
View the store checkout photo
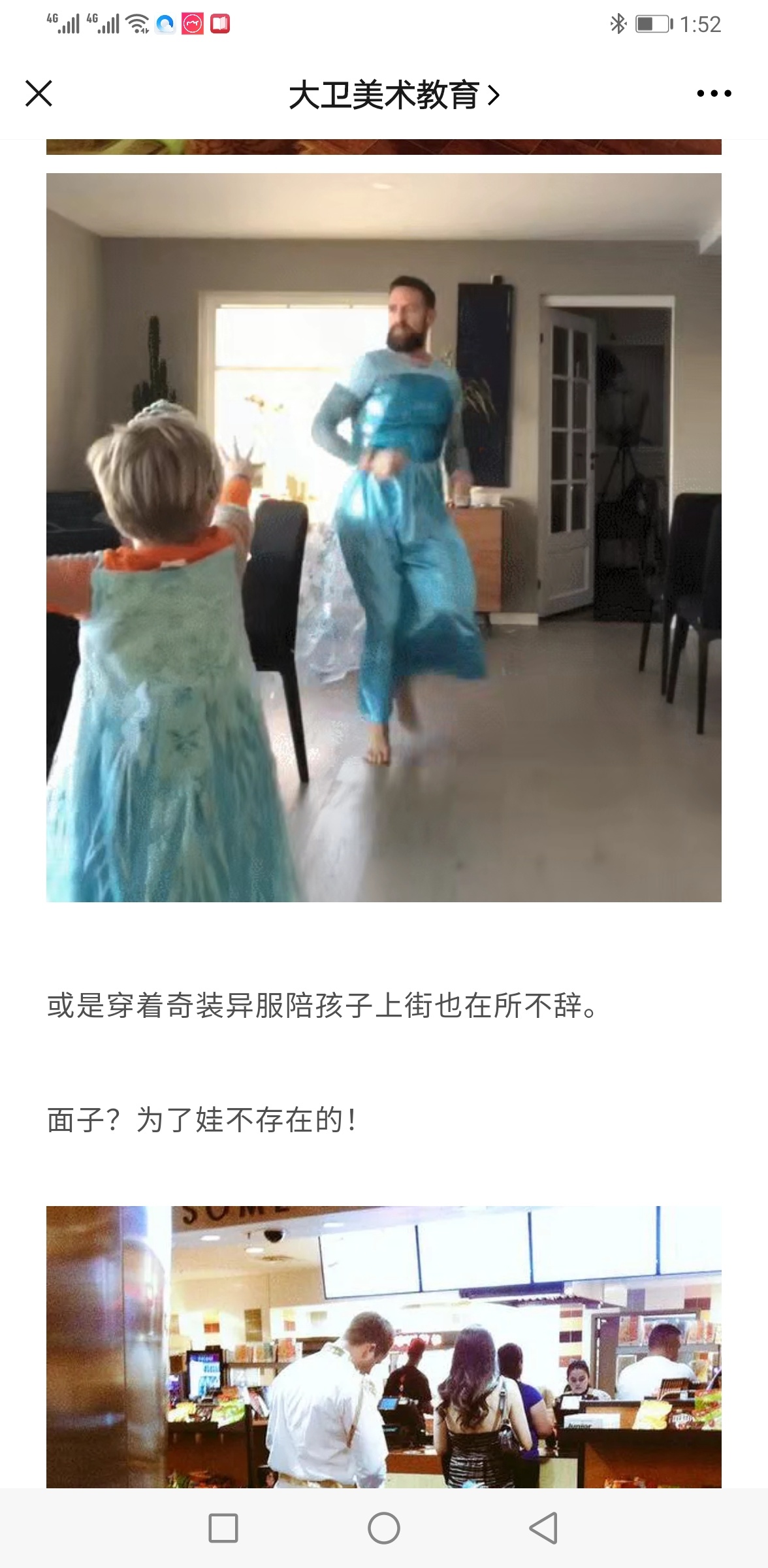(x=384, y=1346)
